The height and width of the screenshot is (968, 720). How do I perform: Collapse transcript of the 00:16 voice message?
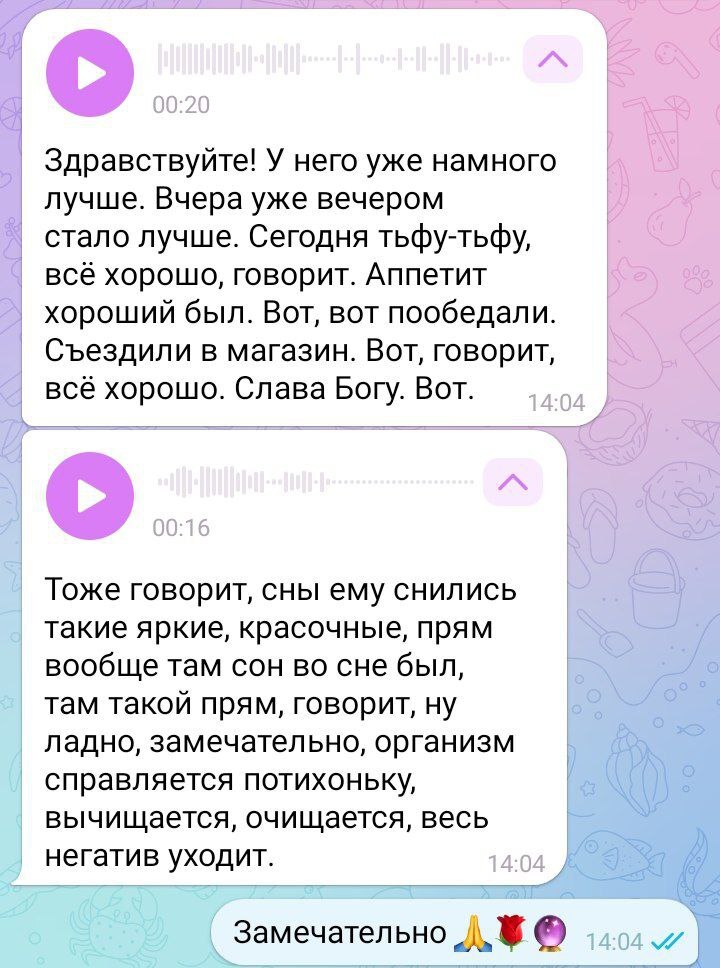tap(512, 483)
